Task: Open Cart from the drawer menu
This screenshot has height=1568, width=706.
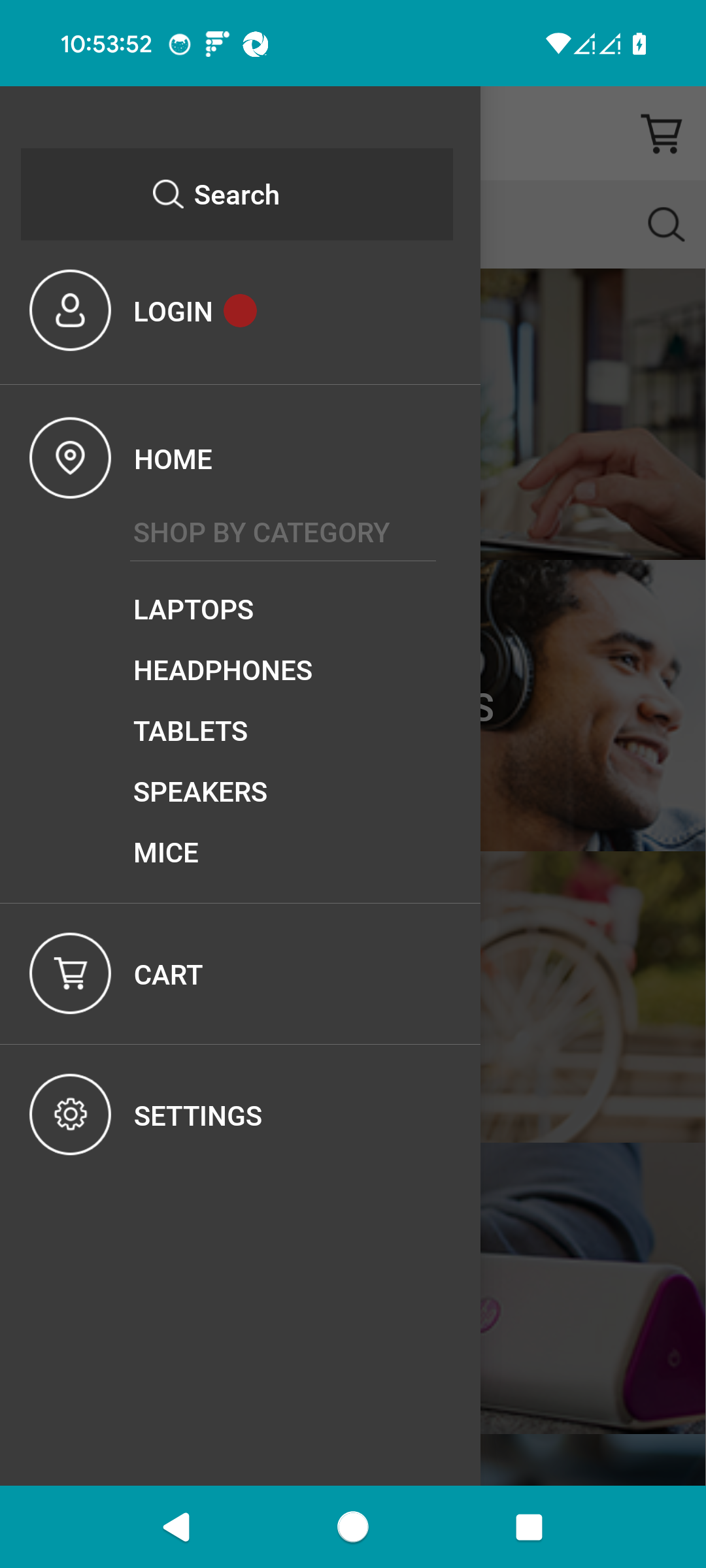Action: [168, 975]
